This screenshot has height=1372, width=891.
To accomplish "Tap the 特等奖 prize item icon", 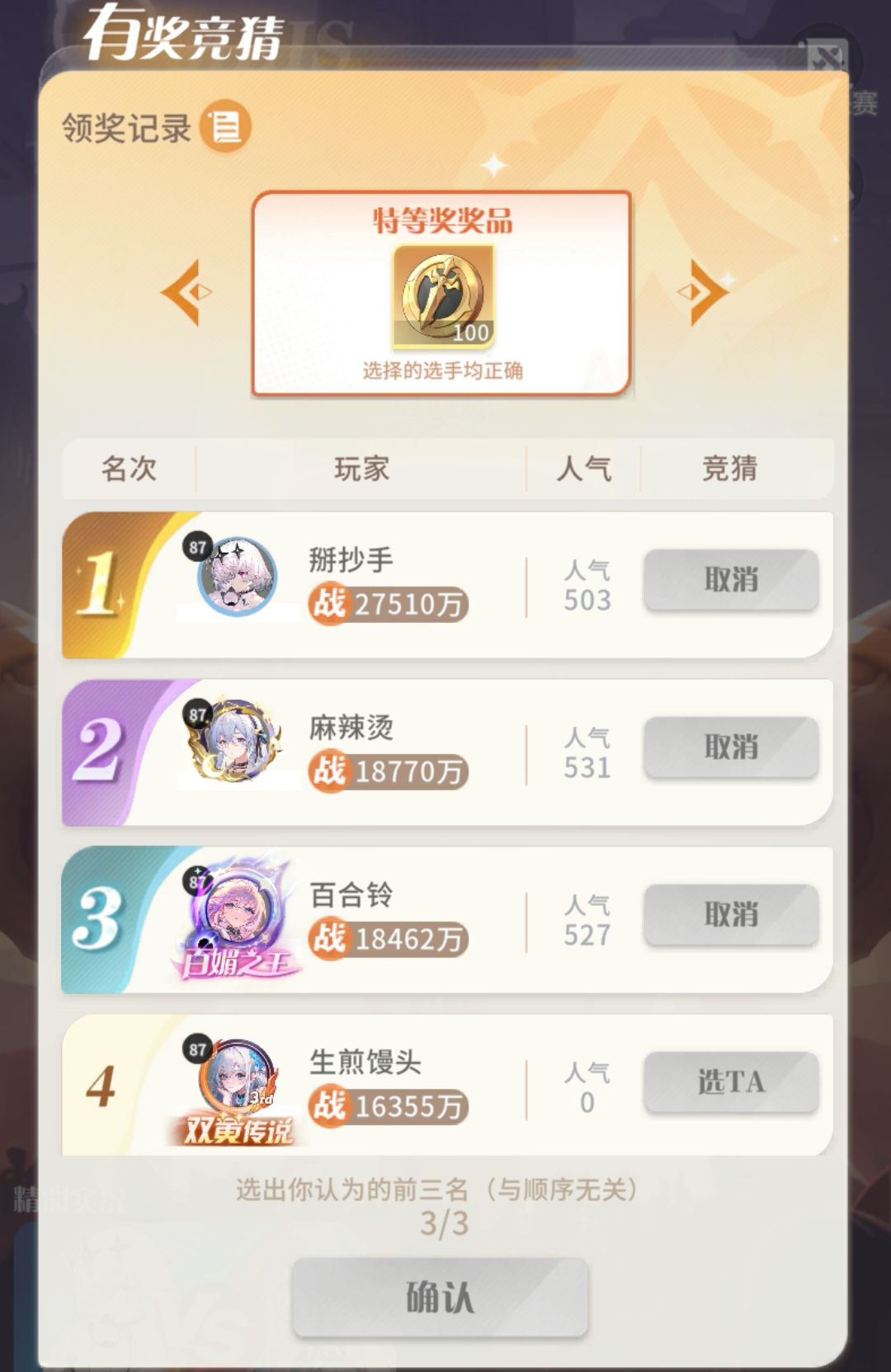I will (x=443, y=296).
